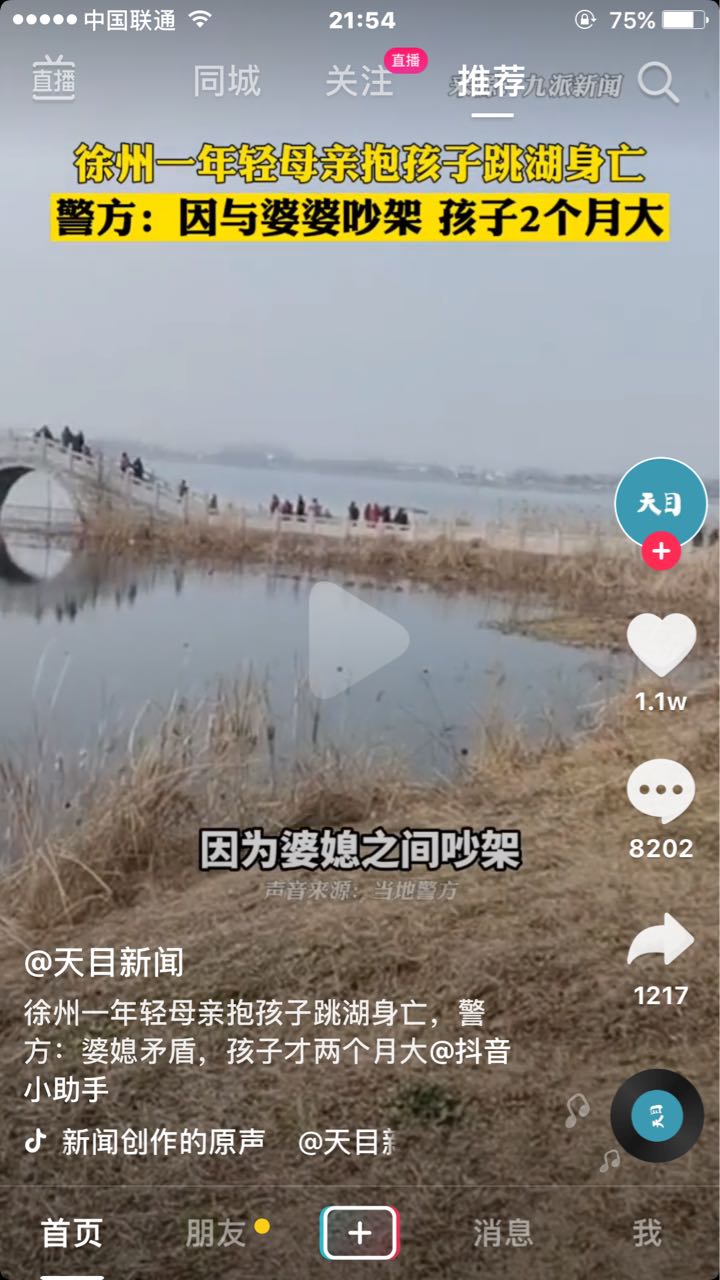Open the 新闻创作的原声 sound link
Screen dimensions: 720x1280
click(163, 1142)
